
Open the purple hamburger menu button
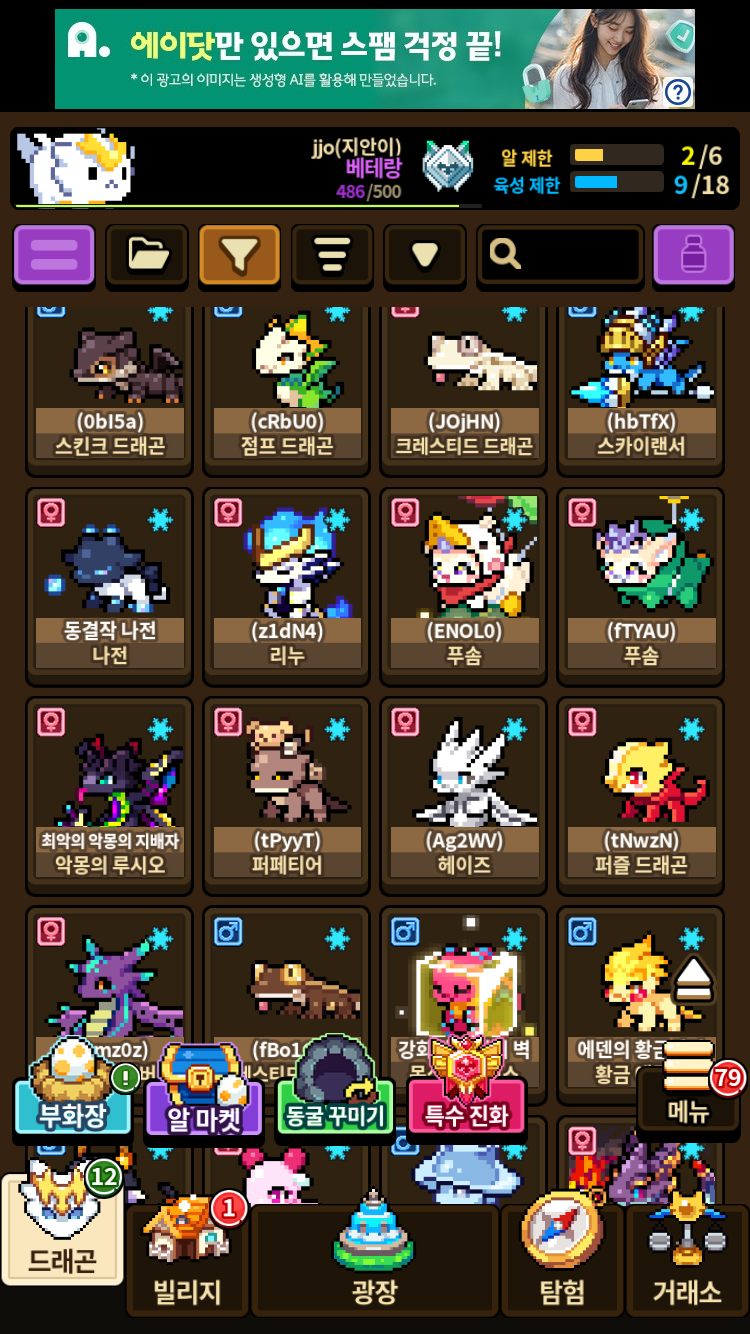pyautogui.click(x=54, y=255)
